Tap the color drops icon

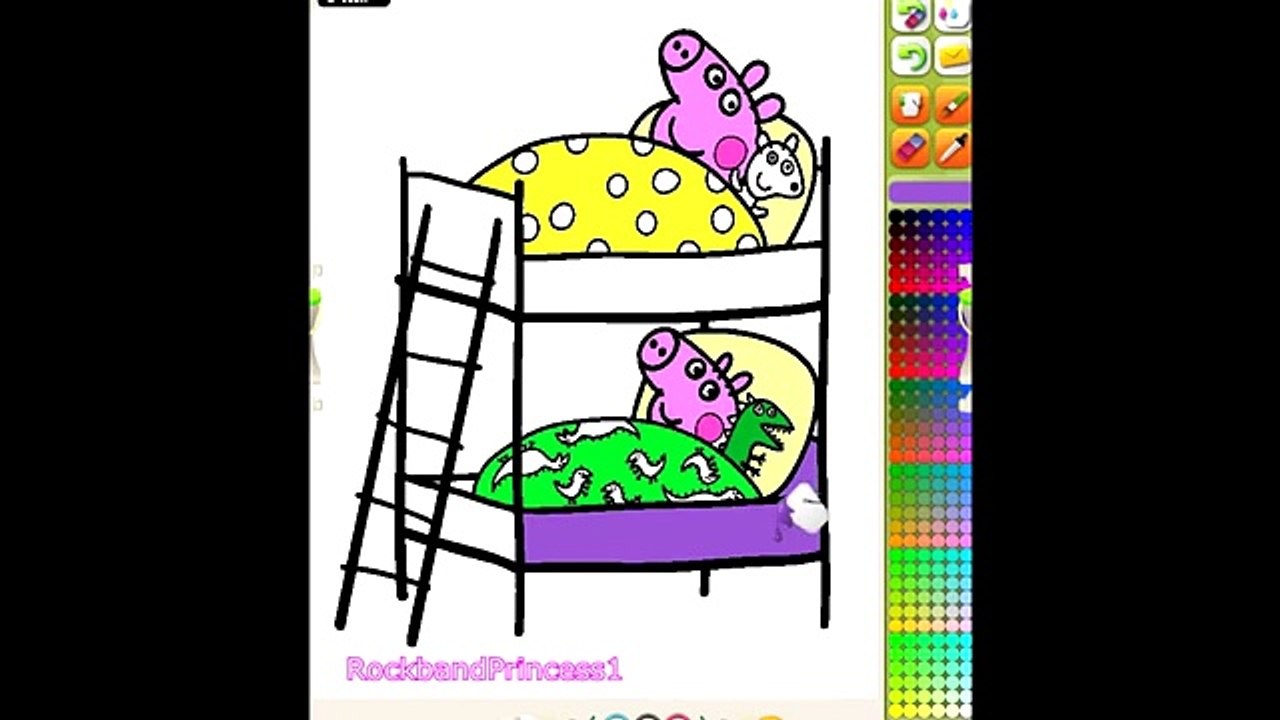[953, 14]
